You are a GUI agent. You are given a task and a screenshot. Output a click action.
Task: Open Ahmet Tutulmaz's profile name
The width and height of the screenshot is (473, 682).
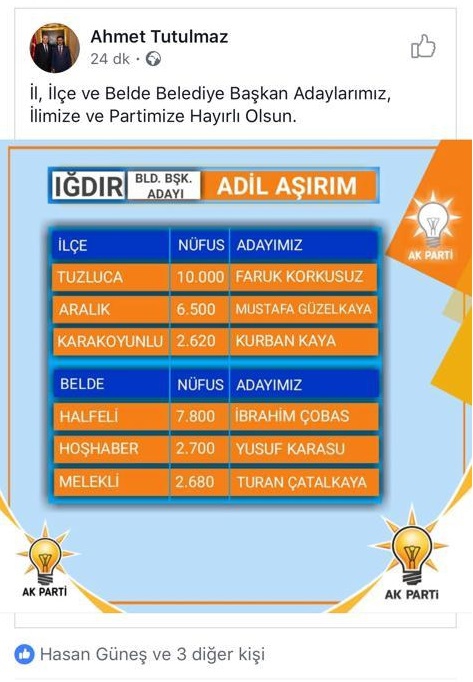click(x=159, y=37)
